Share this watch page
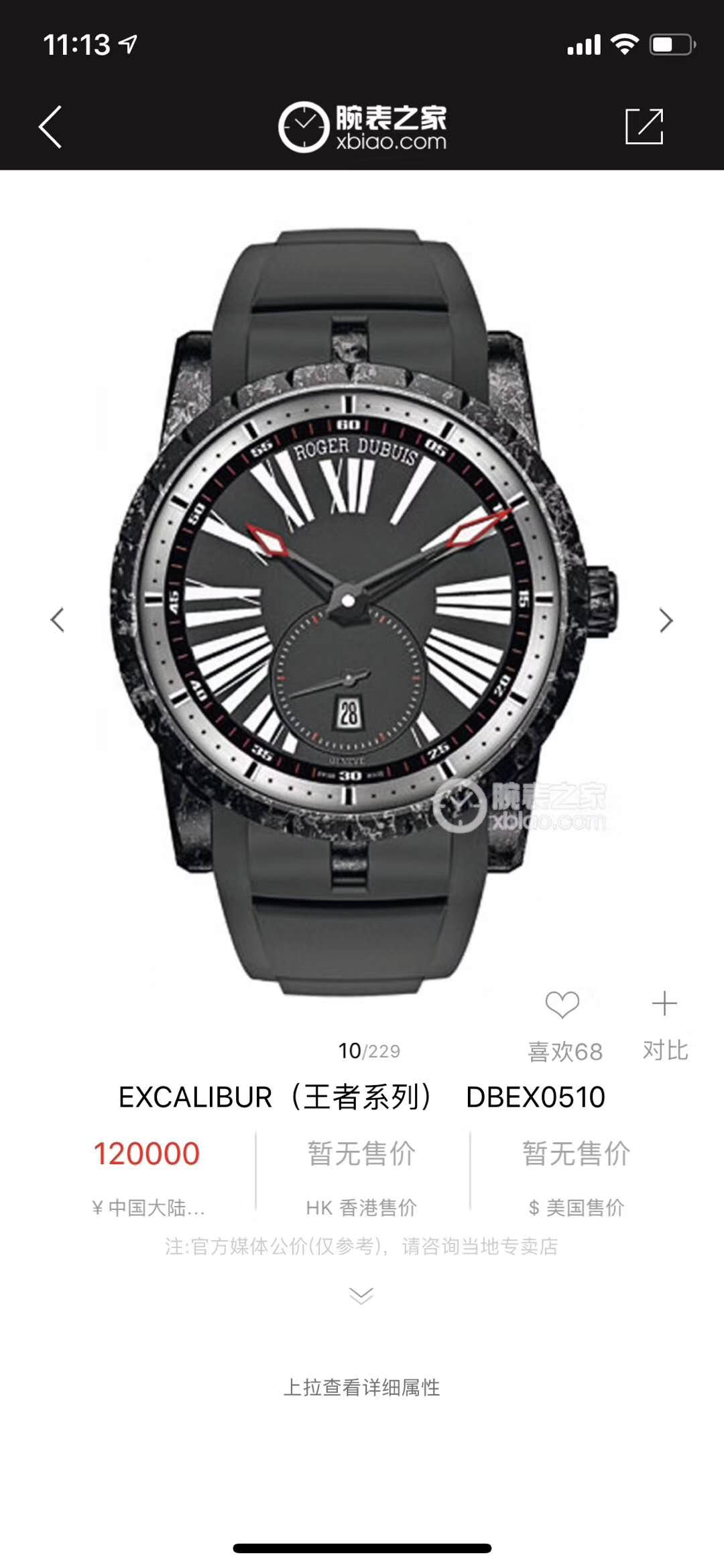The image size is (724, 1568). pyautogui.click(x=644, y=126)
